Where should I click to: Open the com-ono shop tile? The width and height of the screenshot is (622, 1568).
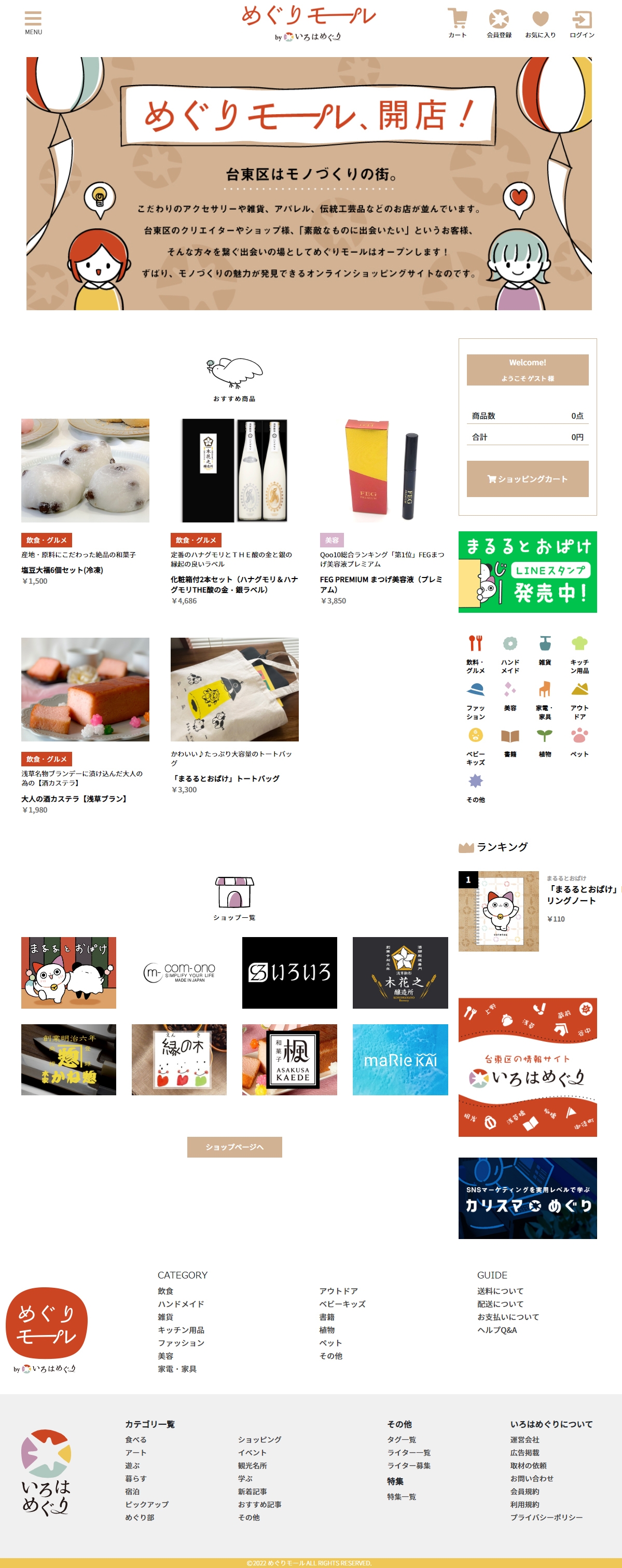coord(179,972)
